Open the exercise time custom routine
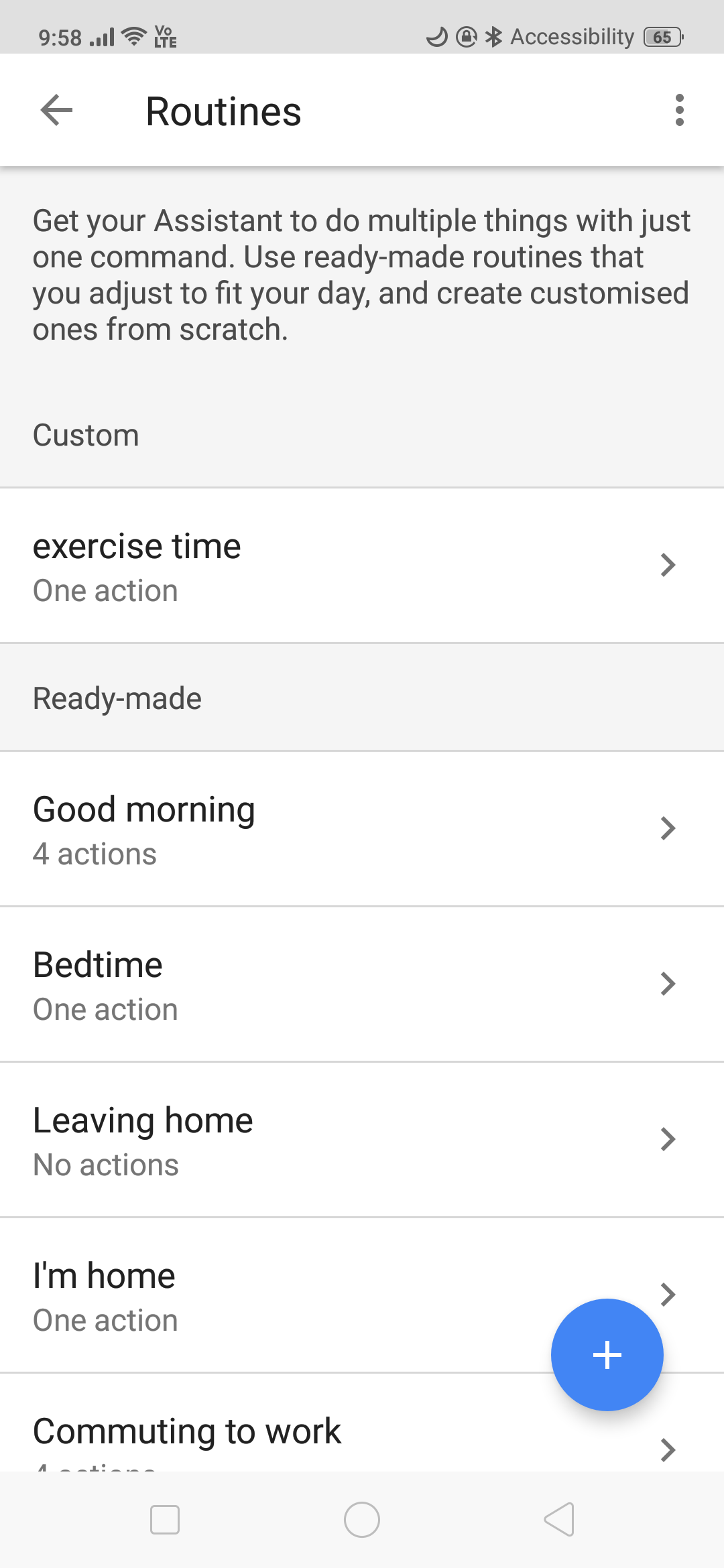 [x=362, y=566]
